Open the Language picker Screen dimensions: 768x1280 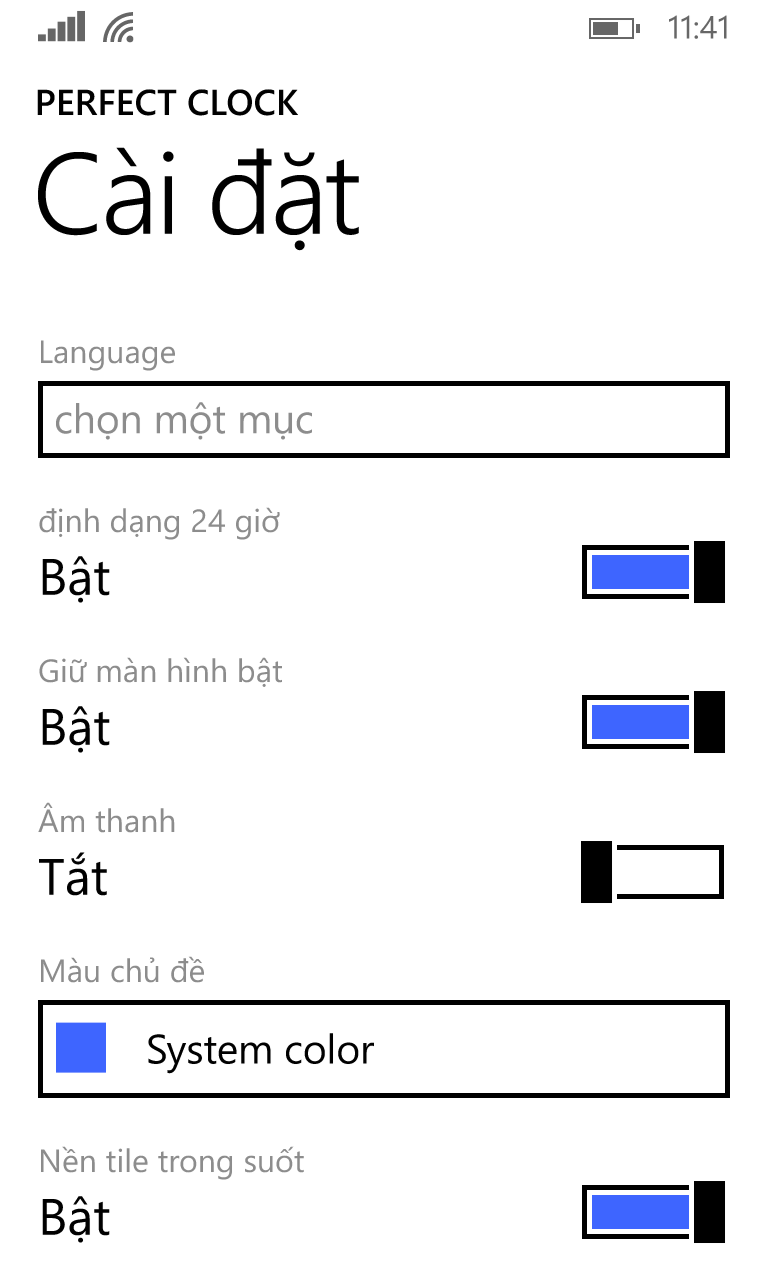pos(383,420)
